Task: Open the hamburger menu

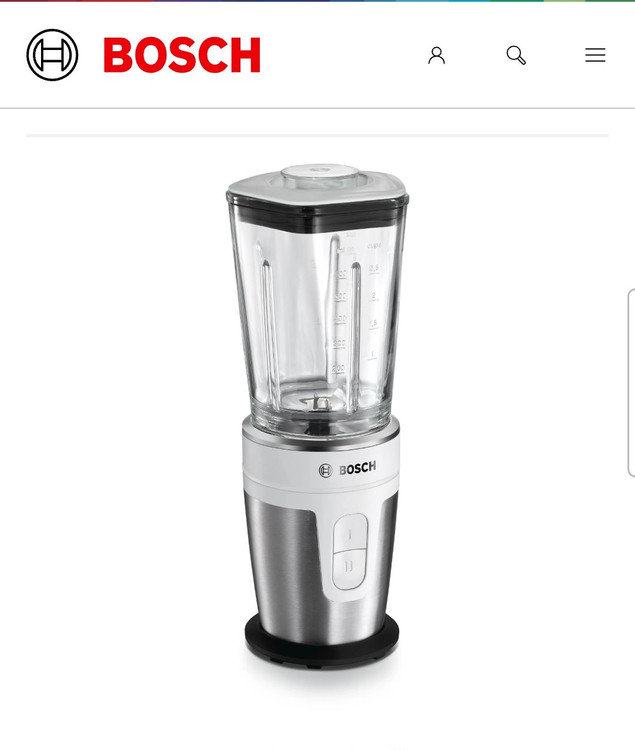Action: (x=595, y=55)
